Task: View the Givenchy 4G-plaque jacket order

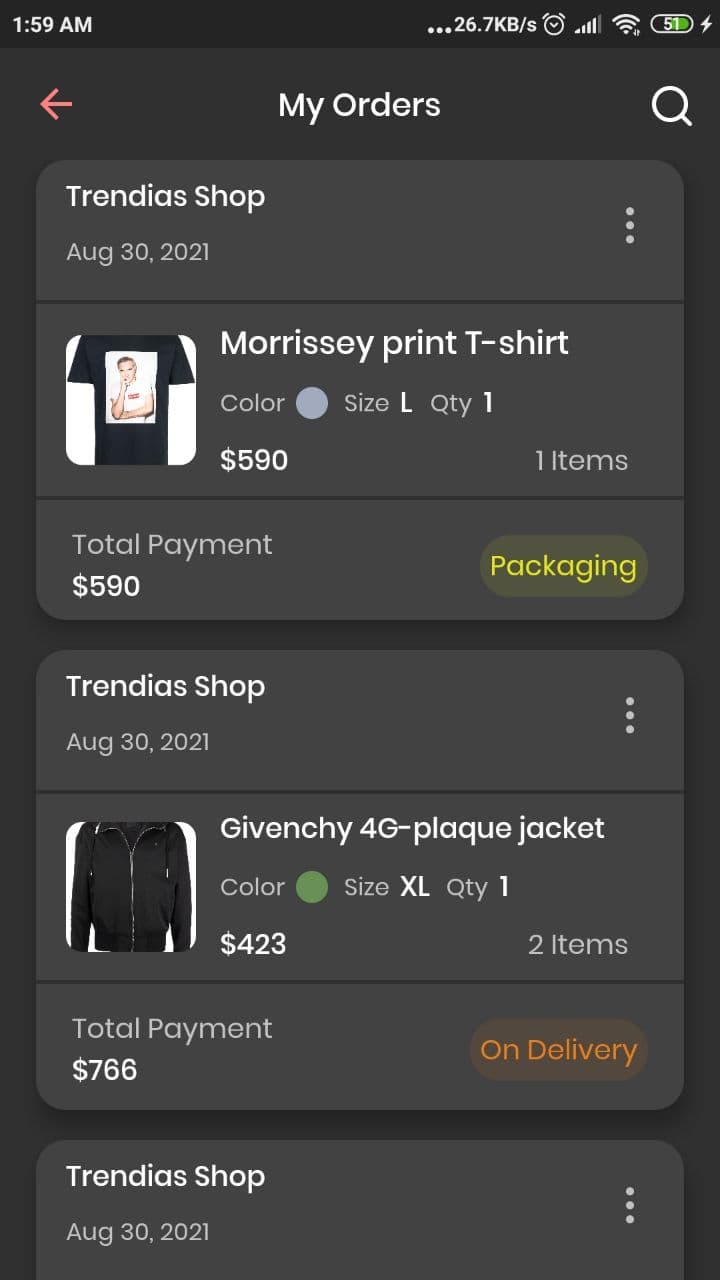Action: point(412,829)
